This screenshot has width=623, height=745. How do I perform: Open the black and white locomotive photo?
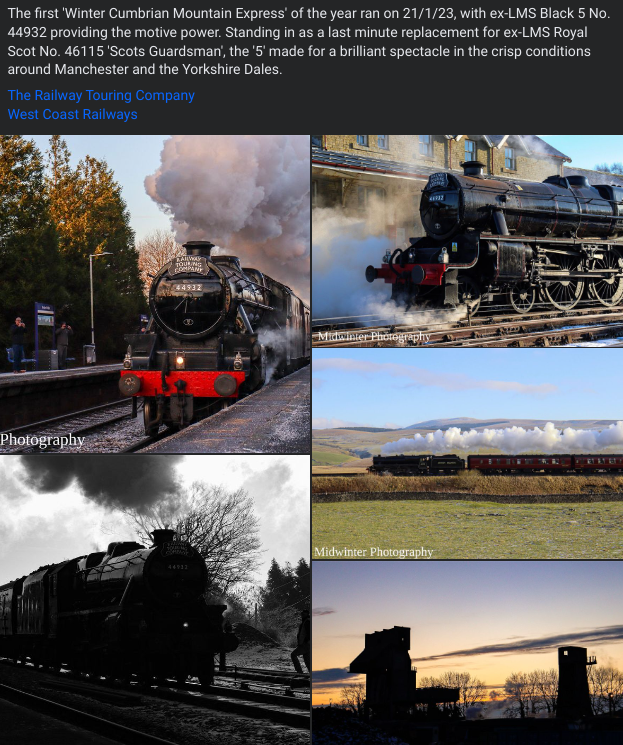155,600
